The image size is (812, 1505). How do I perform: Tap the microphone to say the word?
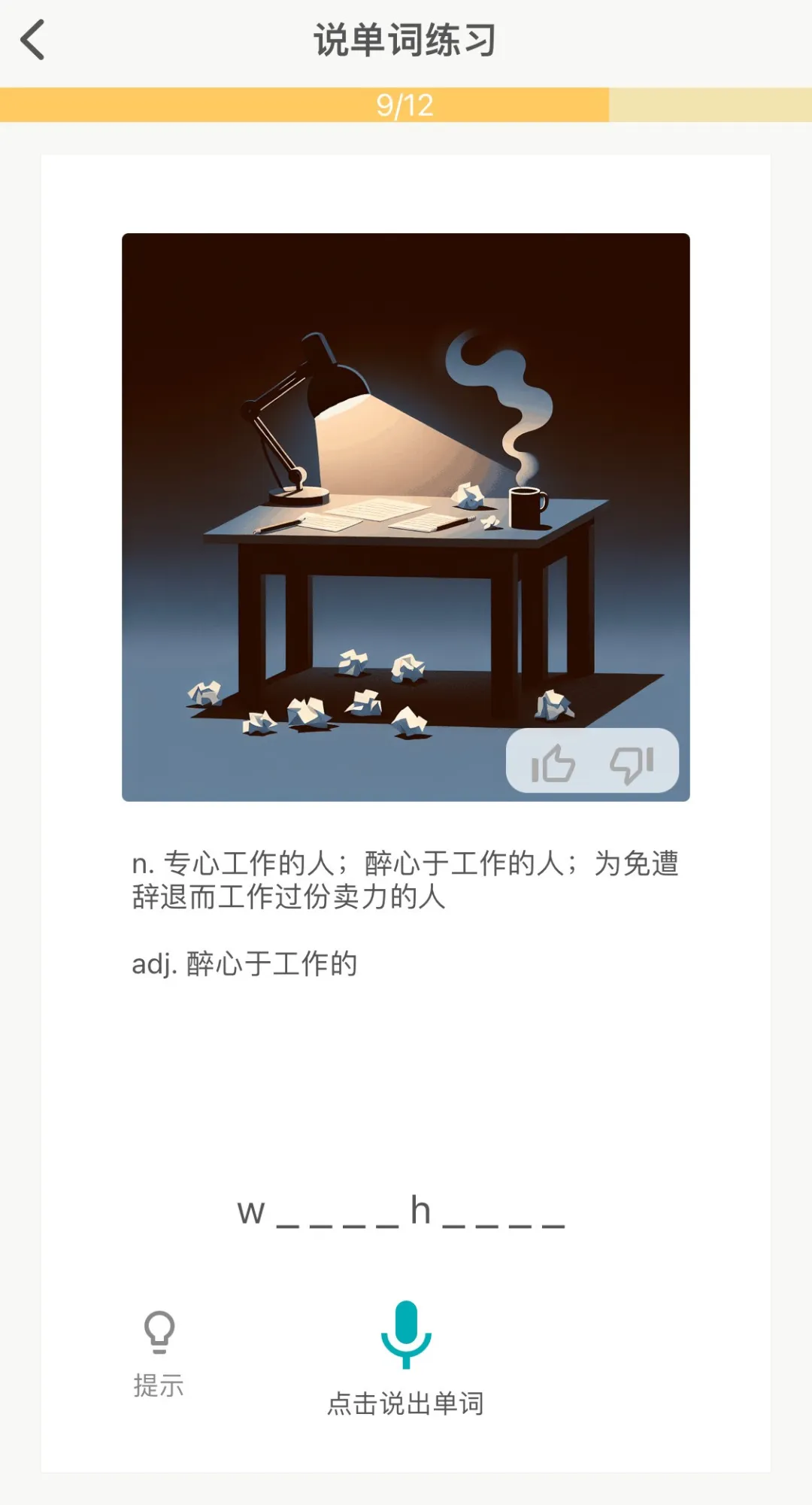[x=406, y=1334]
